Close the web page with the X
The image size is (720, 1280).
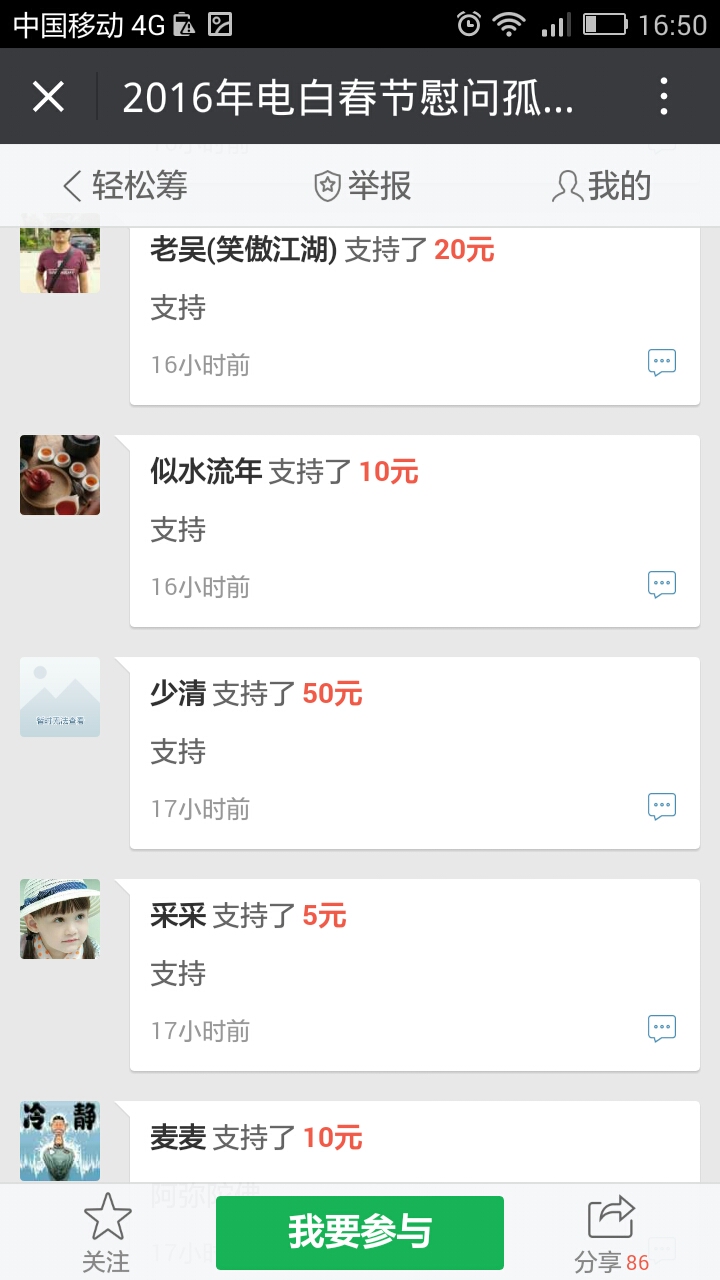(x=48, y=97)
